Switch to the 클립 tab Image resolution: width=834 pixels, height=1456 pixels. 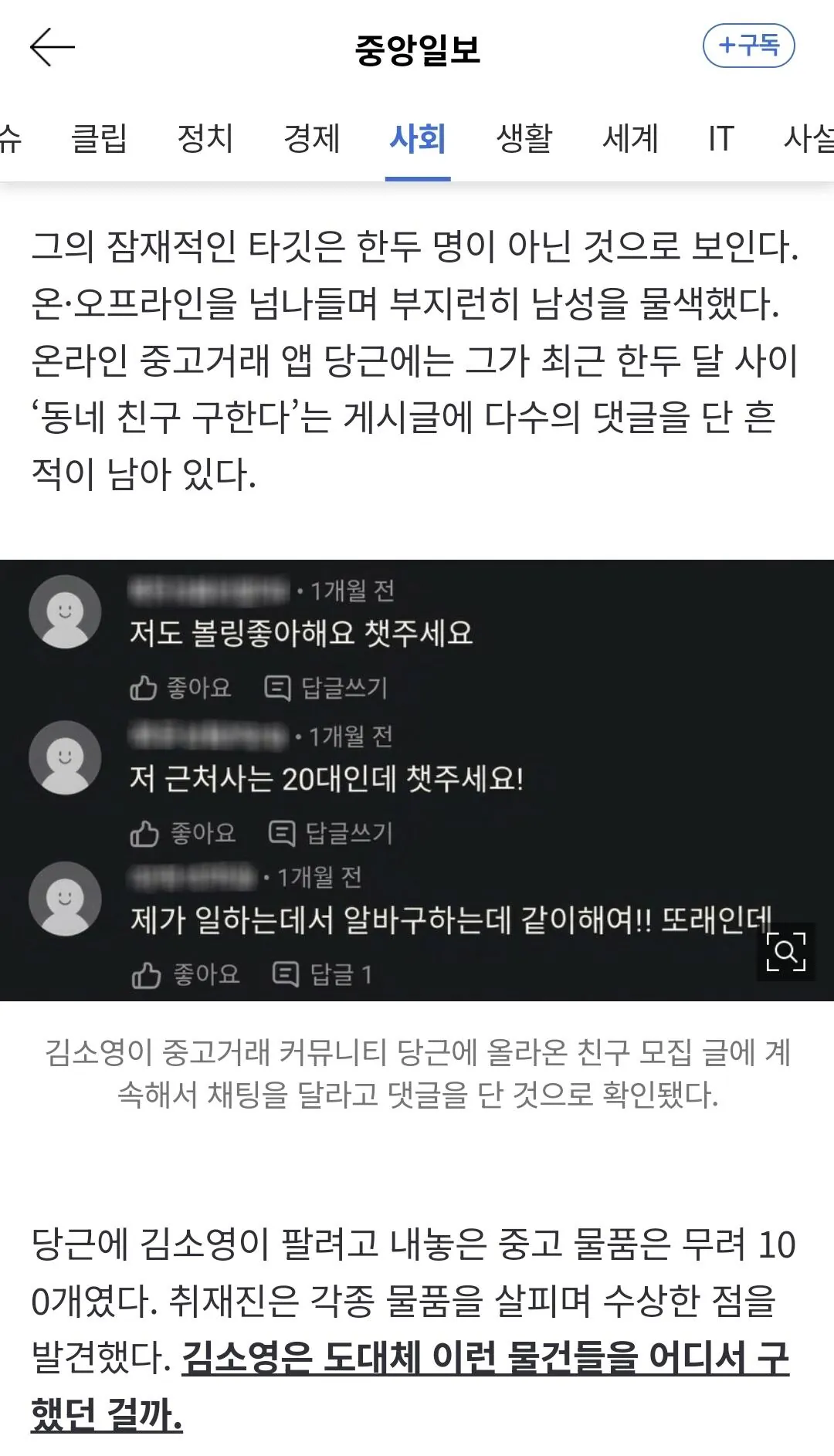99,139
